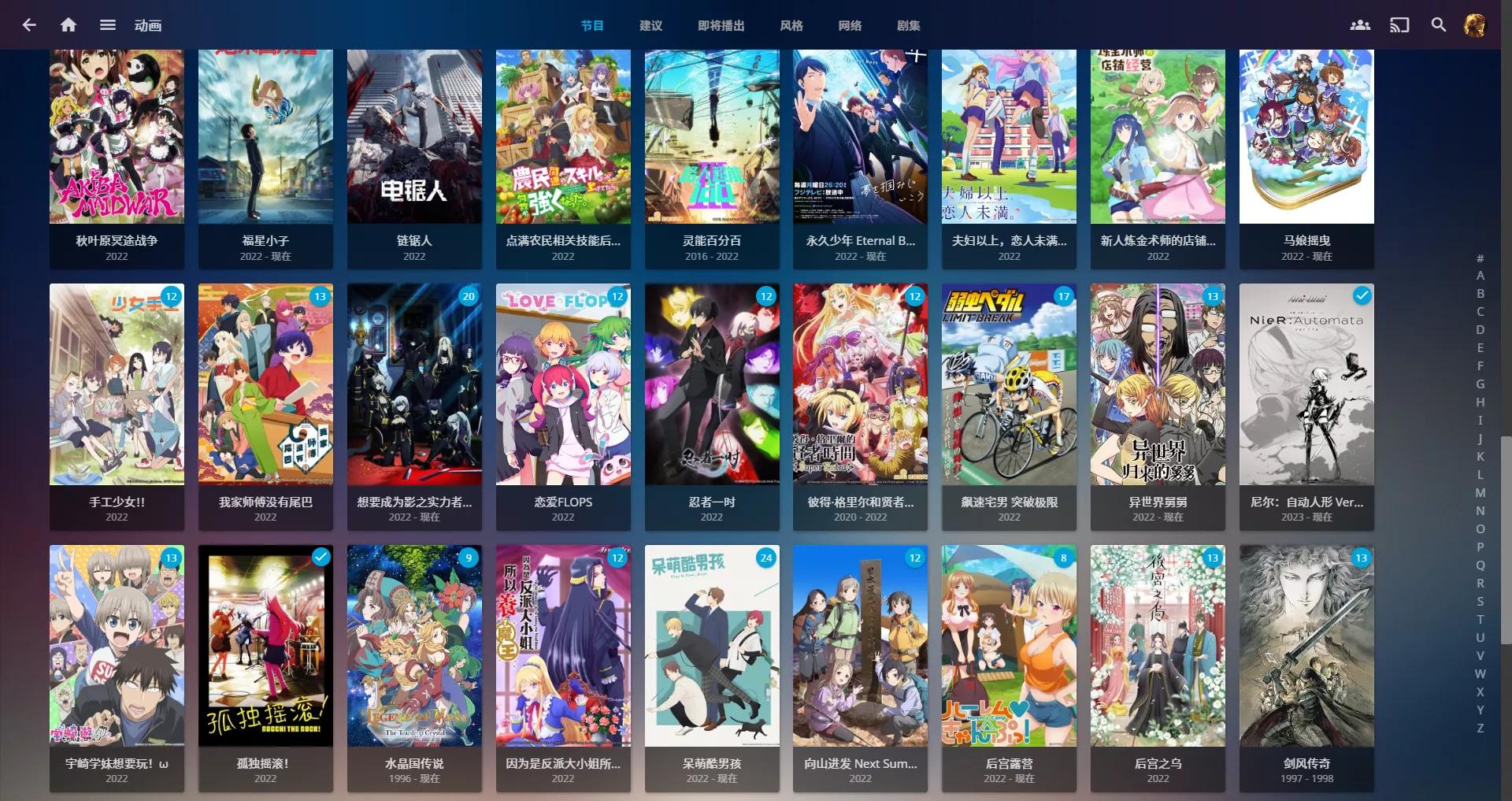Switch to the 即将播出 tab
The width and height of the screenshot is (1512, 801).
point(721,25)
